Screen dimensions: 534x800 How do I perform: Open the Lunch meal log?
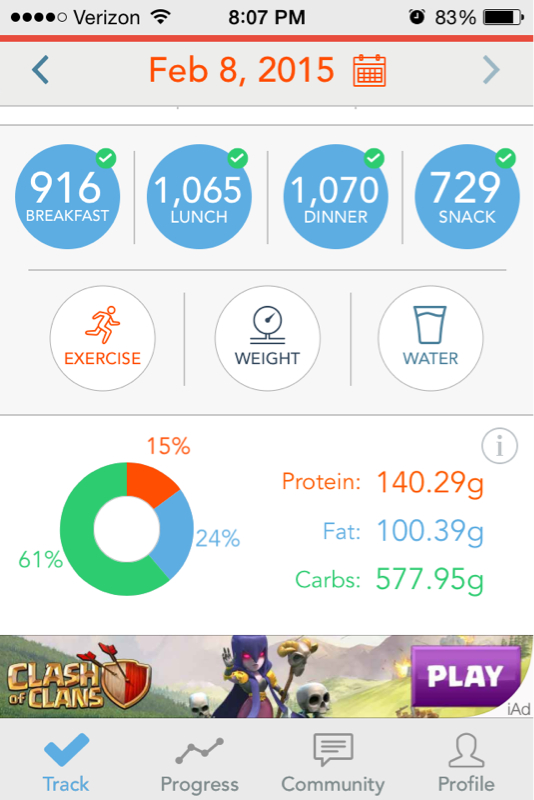pos(199,196)
